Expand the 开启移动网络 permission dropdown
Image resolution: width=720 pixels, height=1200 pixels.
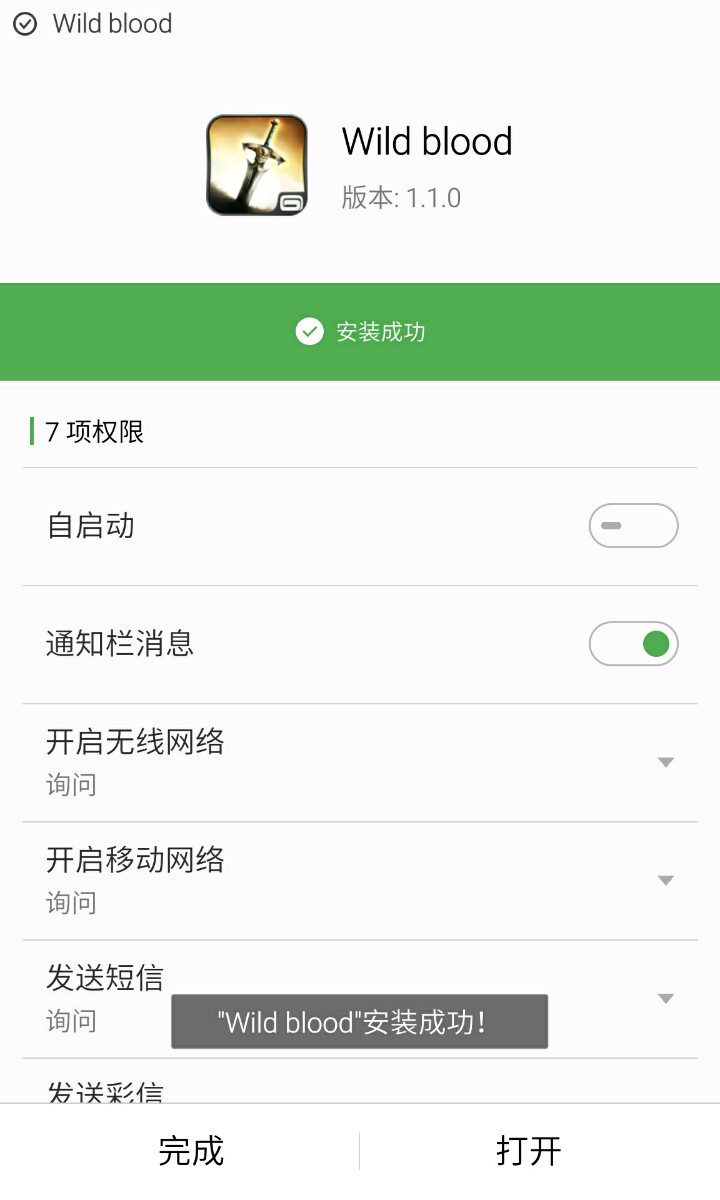(x=665, y=881)
